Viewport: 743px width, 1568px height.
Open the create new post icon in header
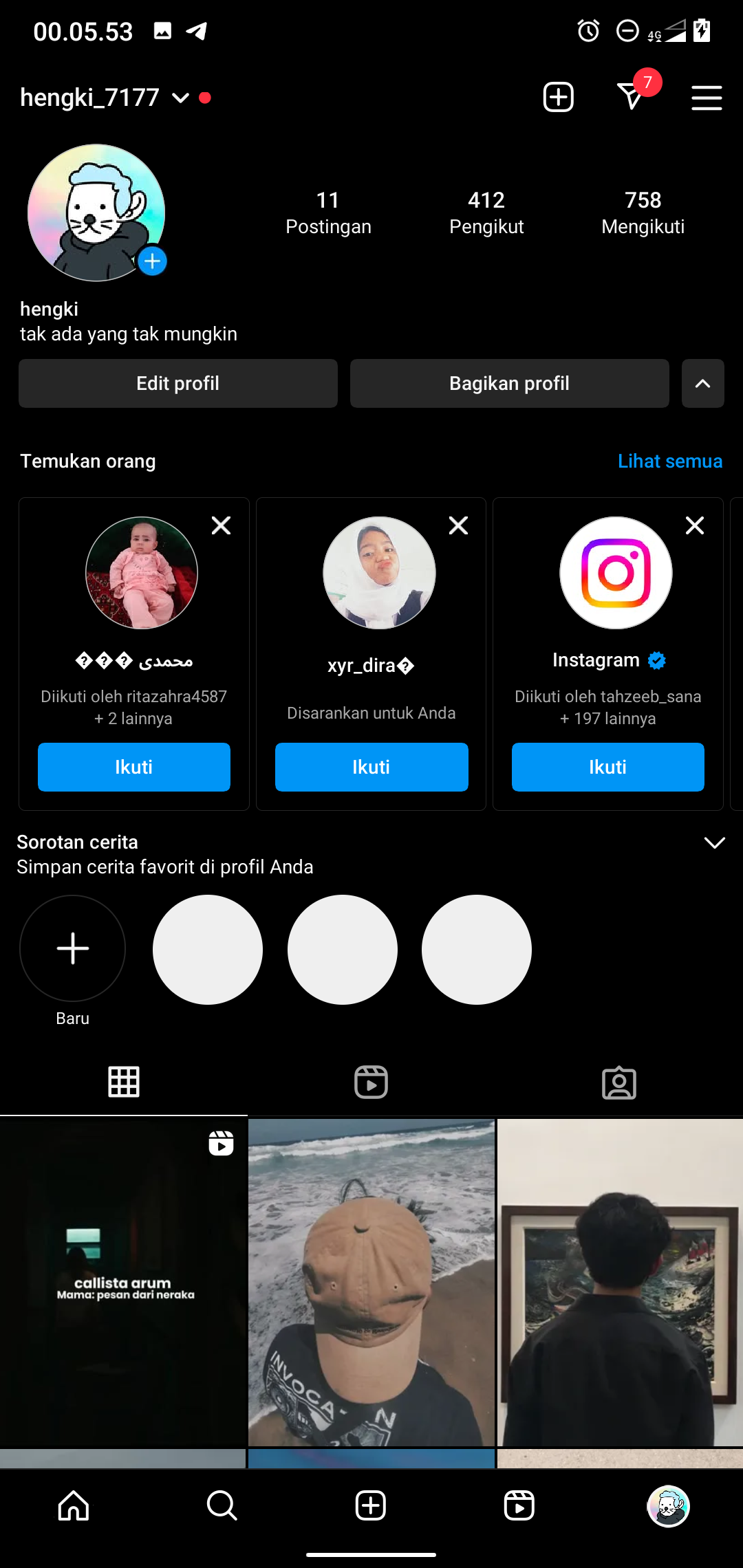558,97
